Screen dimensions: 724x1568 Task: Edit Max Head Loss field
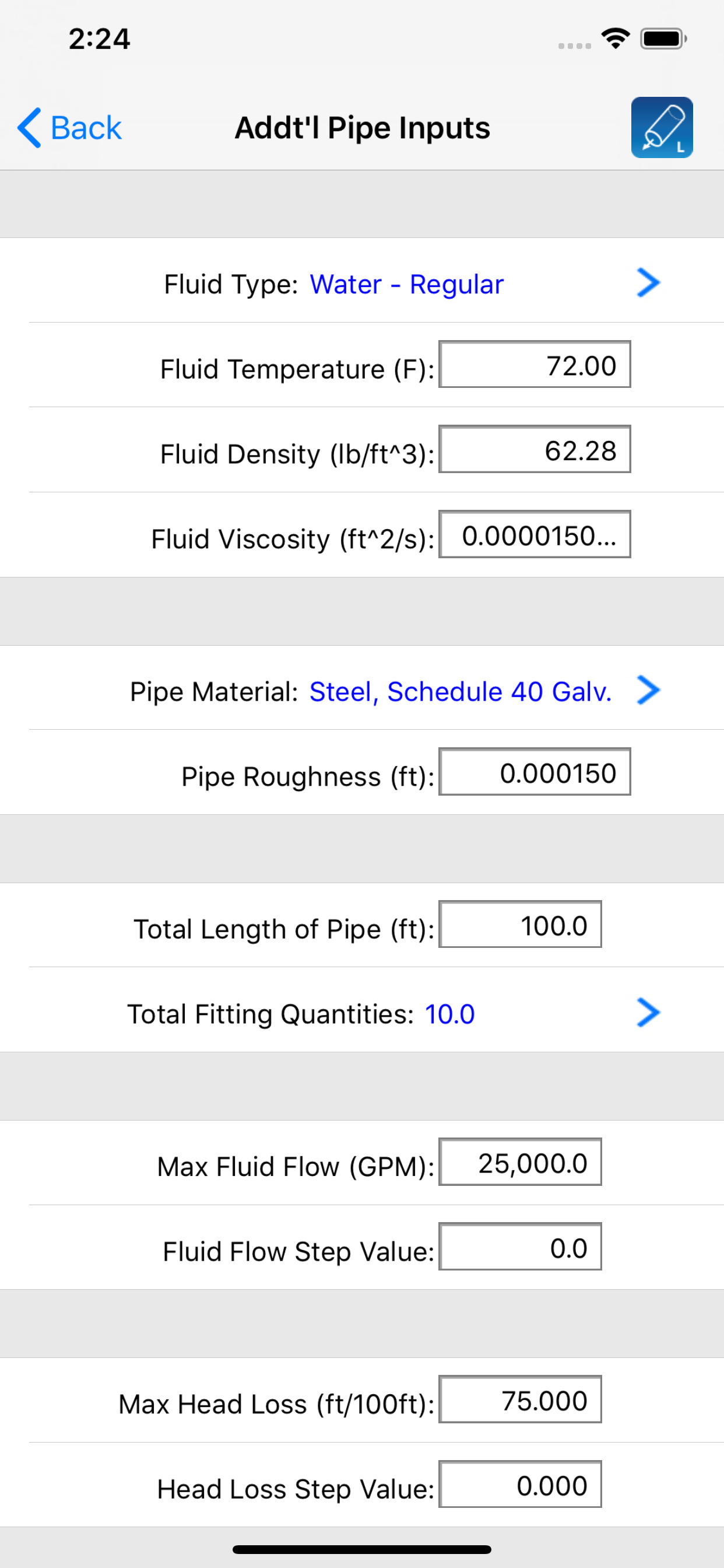point(519,1399)
